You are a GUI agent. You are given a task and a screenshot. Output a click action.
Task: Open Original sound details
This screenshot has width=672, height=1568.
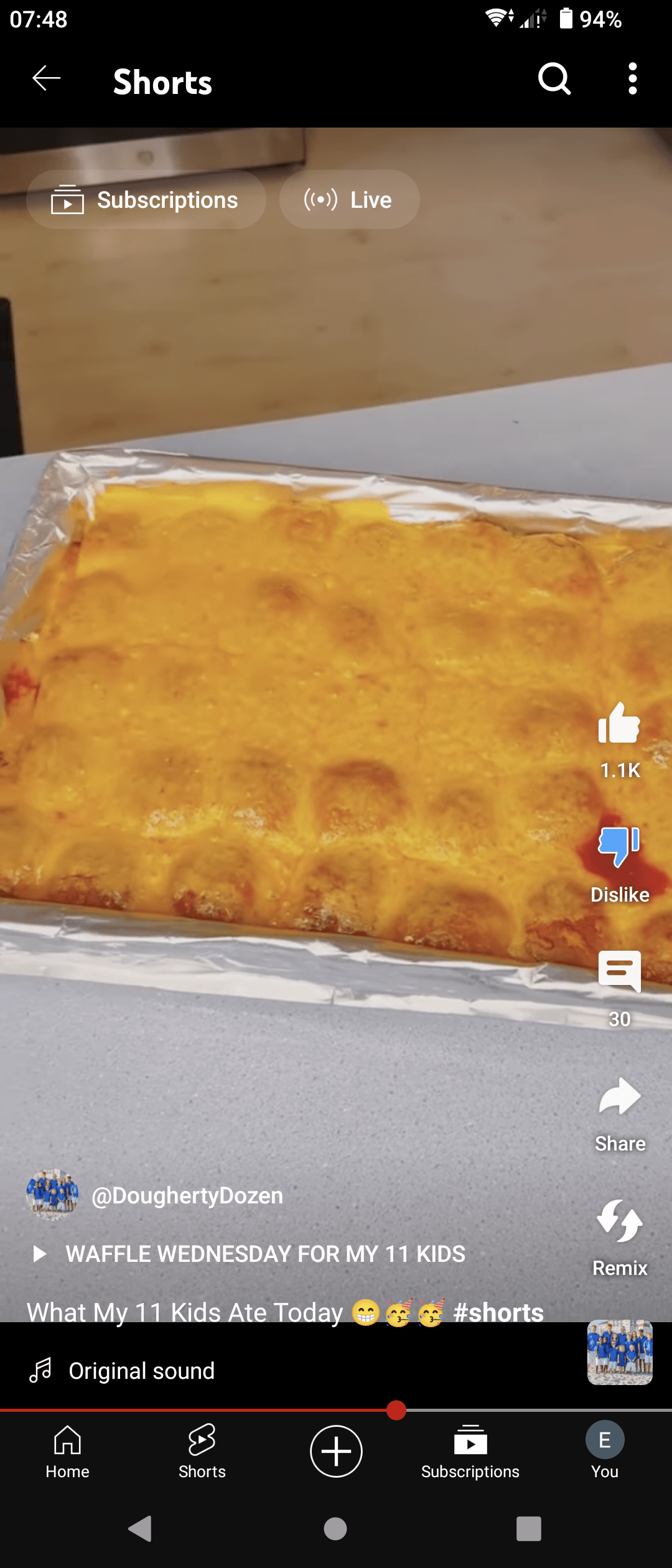pos(141,1370)
